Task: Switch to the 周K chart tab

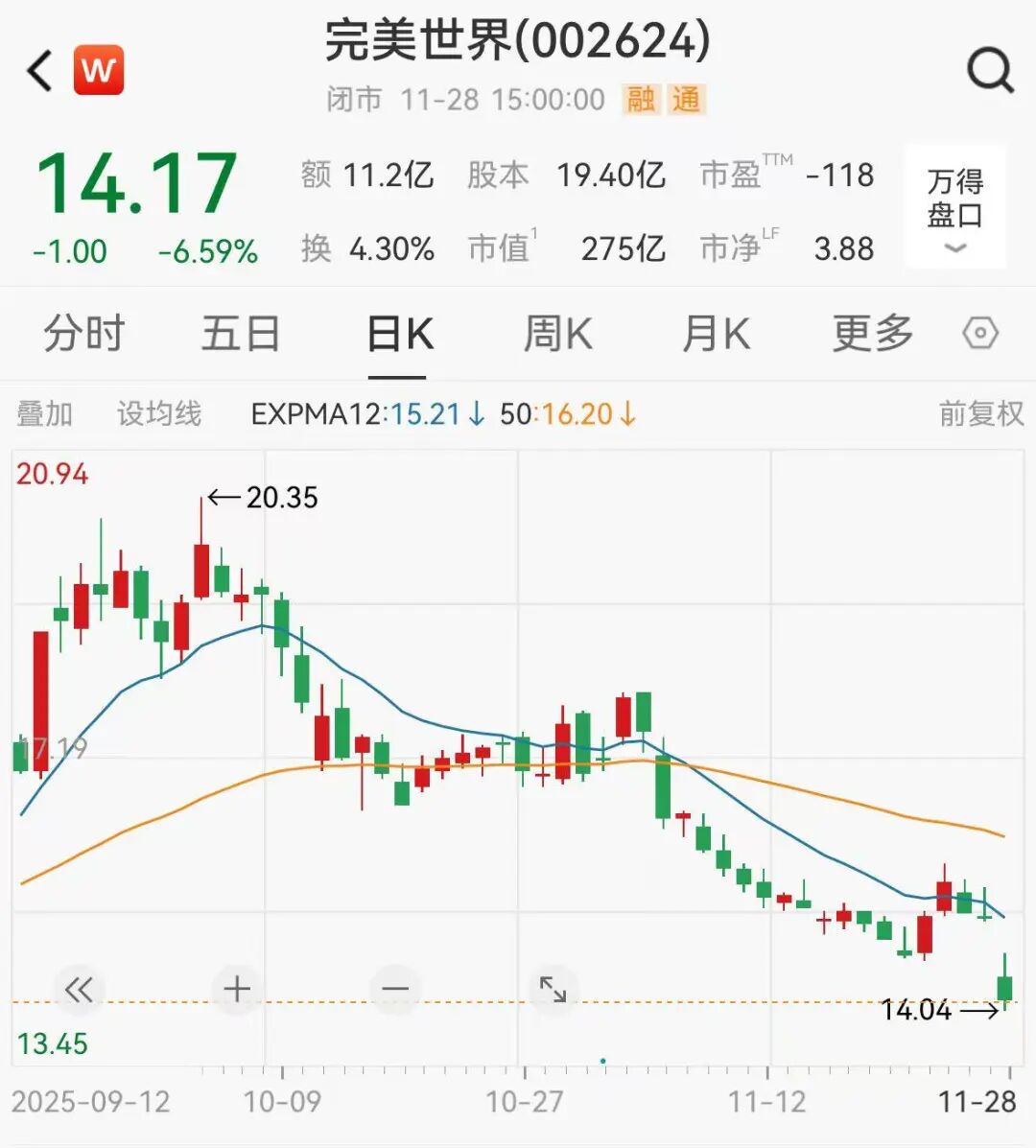Action: [x=557, y=334]
